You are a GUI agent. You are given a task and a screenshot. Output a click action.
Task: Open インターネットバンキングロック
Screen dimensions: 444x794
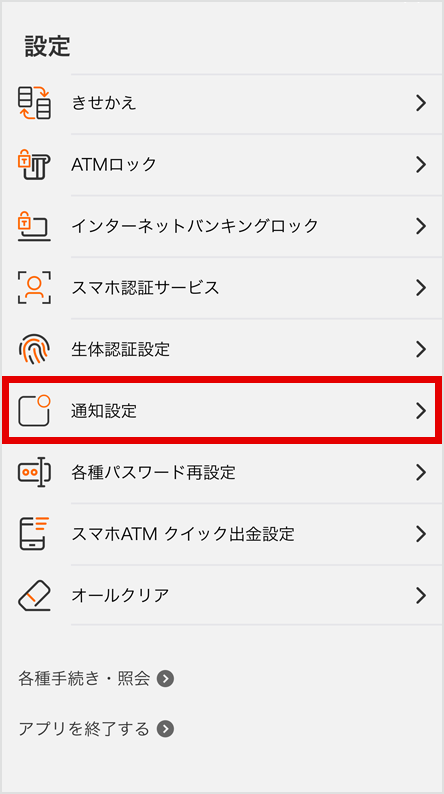222,226
